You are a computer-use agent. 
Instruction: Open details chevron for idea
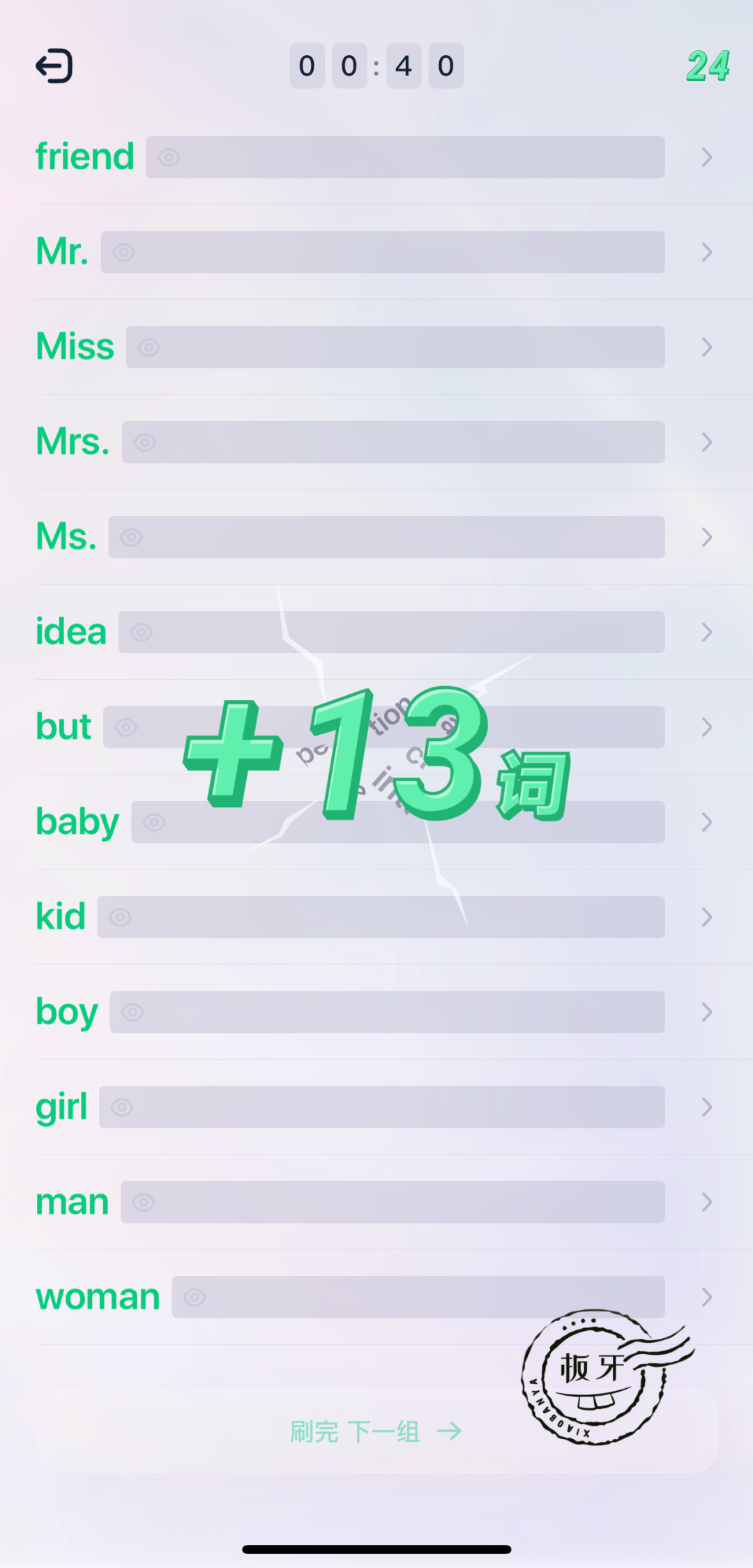[x=707, y=632]
